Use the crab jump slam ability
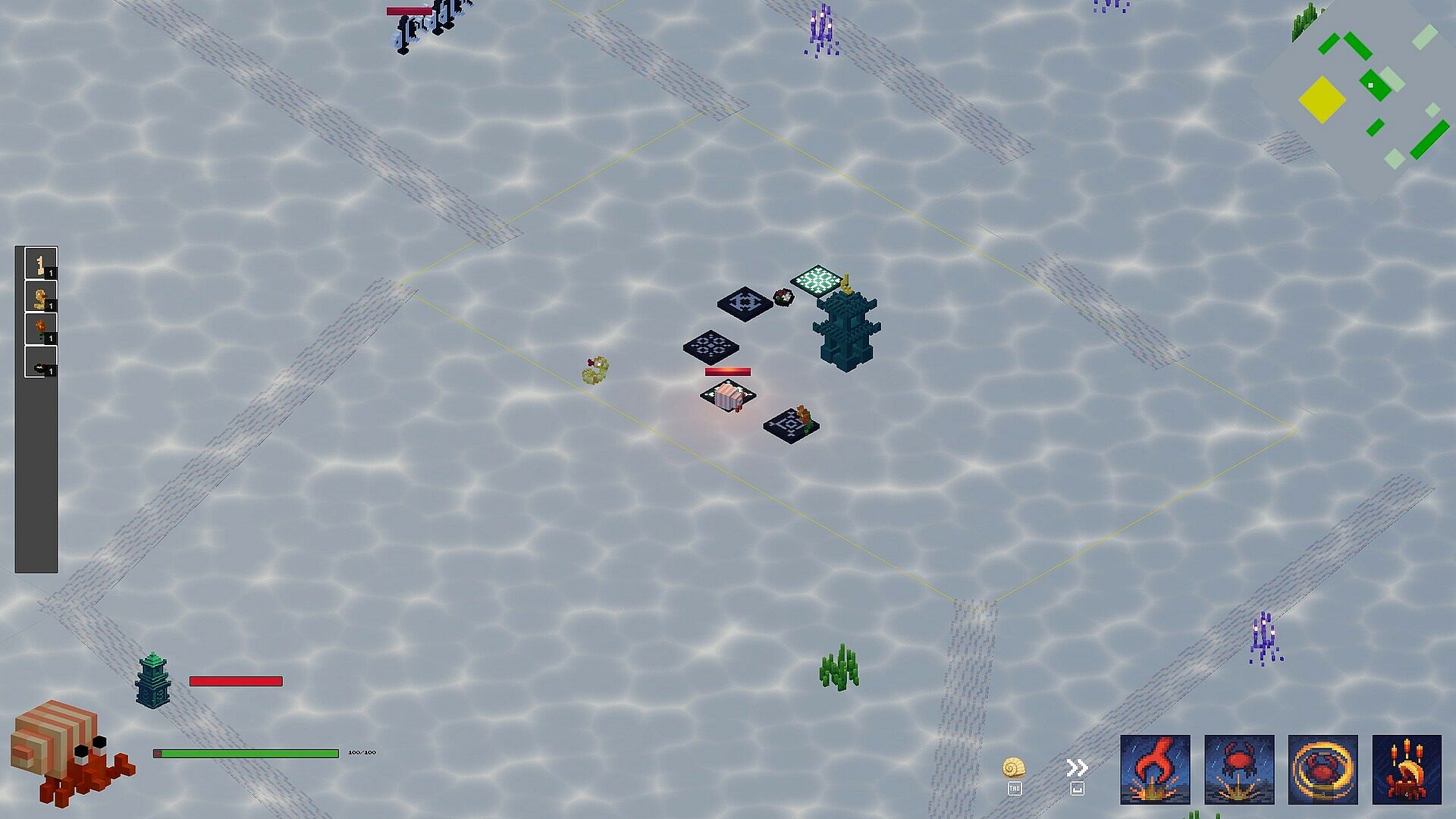The height and width of the screenshot is (819, 1456). [1239, 769]
